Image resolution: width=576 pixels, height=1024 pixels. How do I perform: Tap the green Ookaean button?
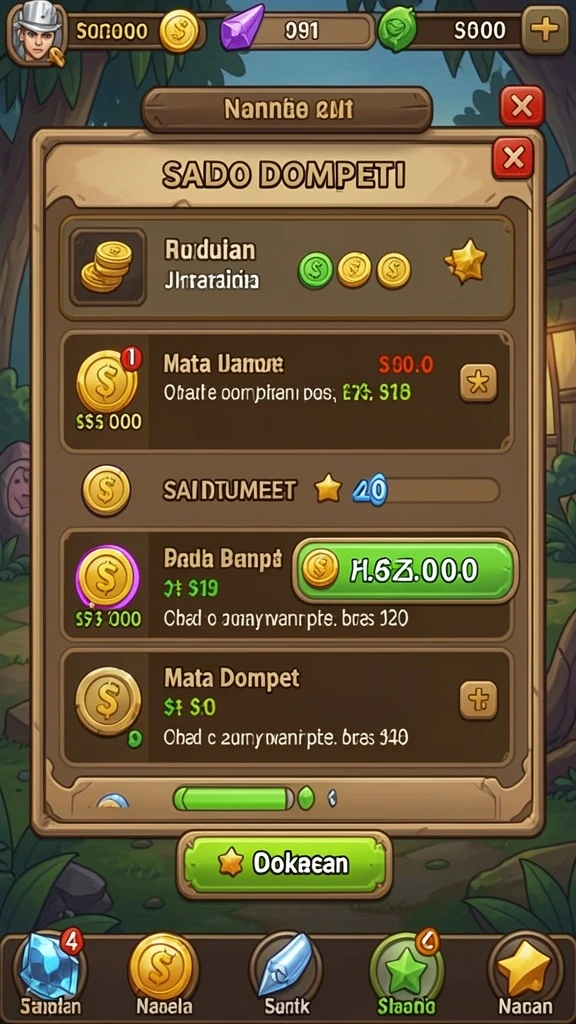[x=284, y=863]
